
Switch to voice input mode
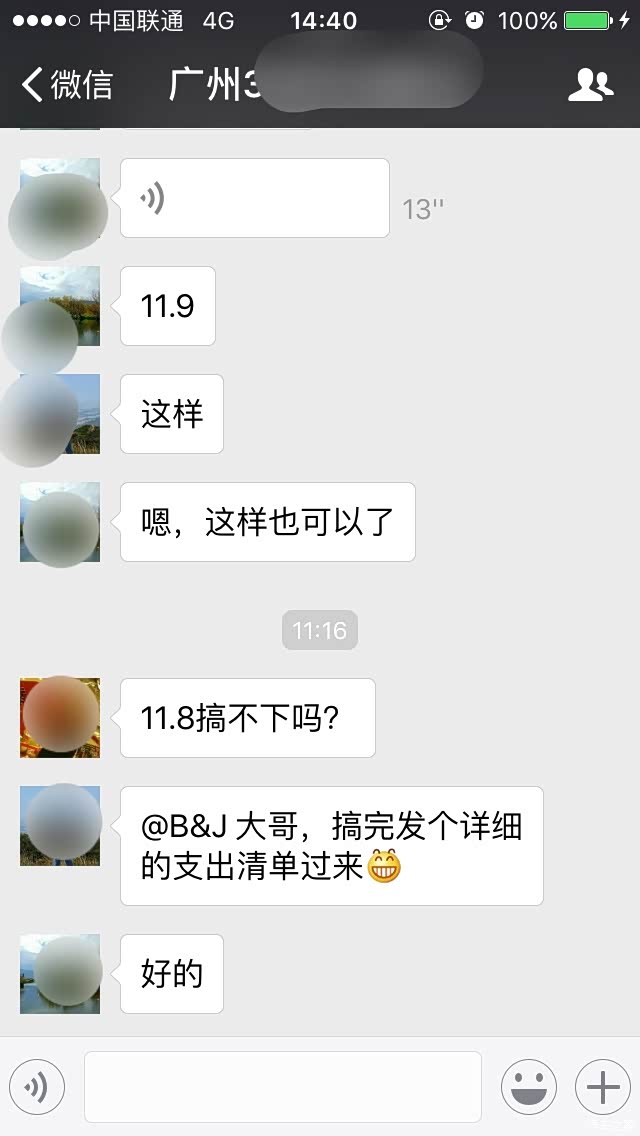tap(37, 1087)
